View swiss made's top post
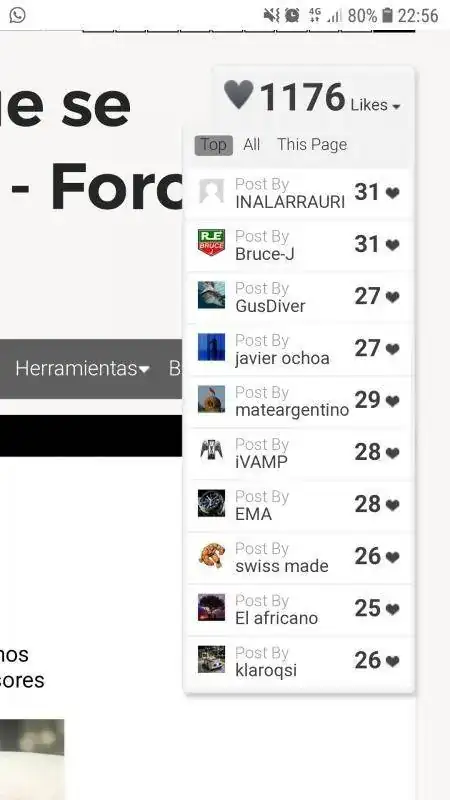450x800 pixels. [x=299, y=557]
